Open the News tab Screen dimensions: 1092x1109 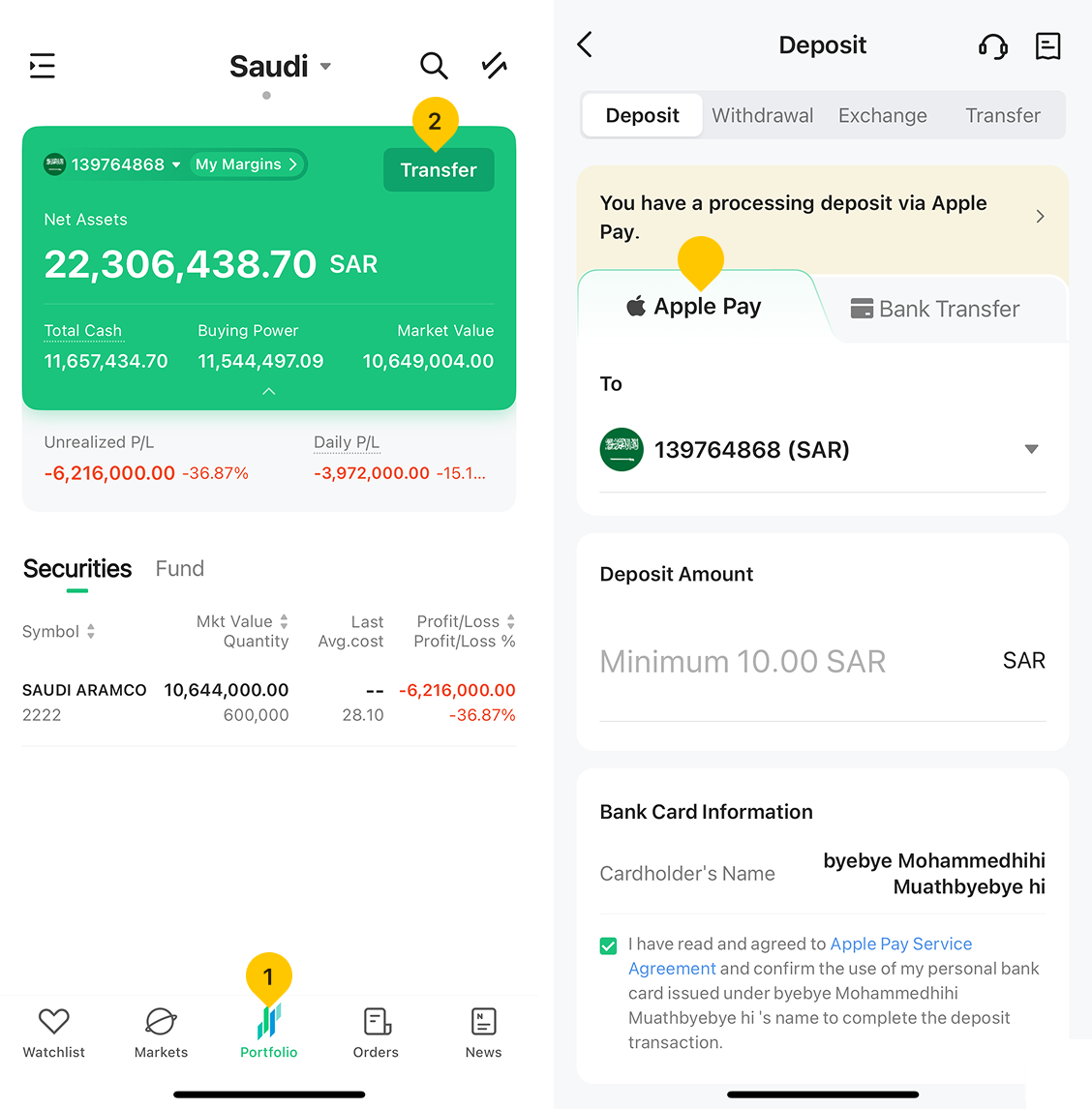point(483,1033)
